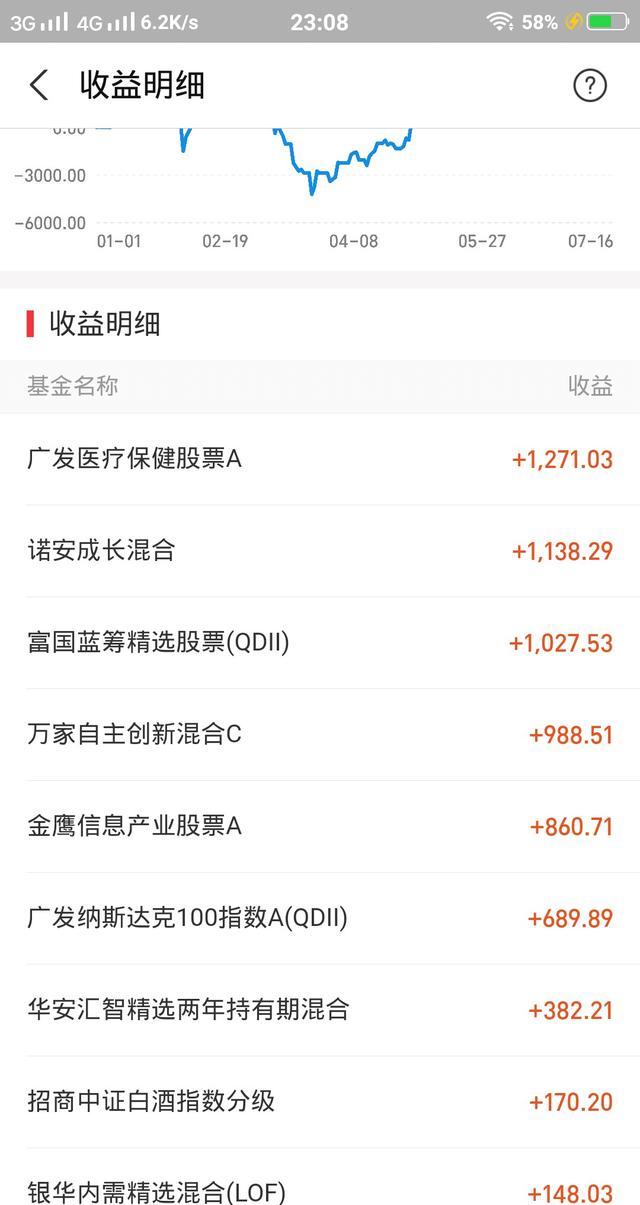Open 华安汇智精选两年持有期混合 row
The image size is (640, 1205).
click(320, 1011)
